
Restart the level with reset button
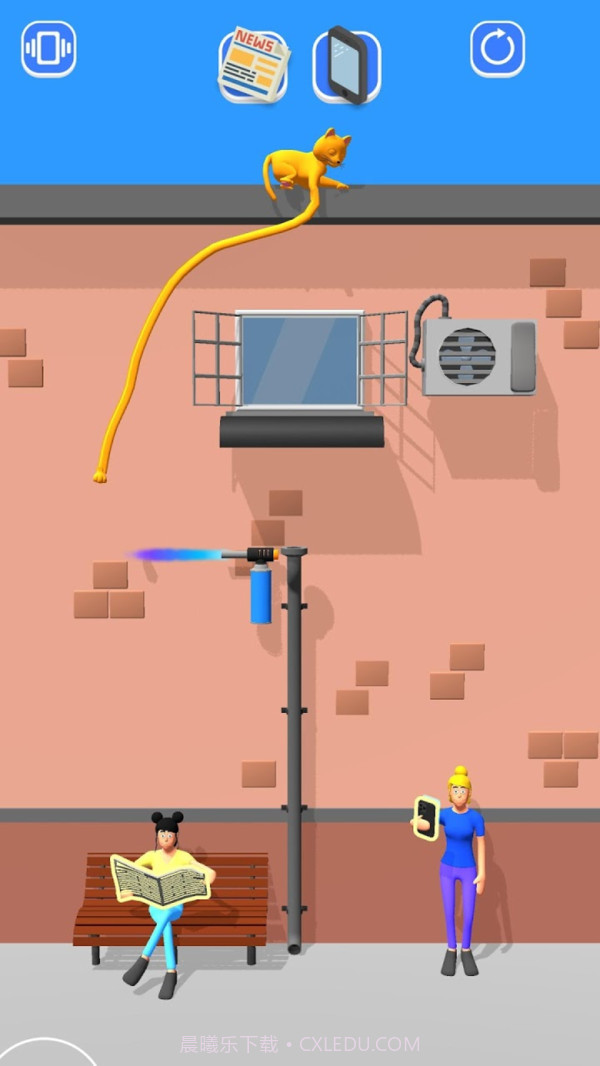tap(497, 49)
